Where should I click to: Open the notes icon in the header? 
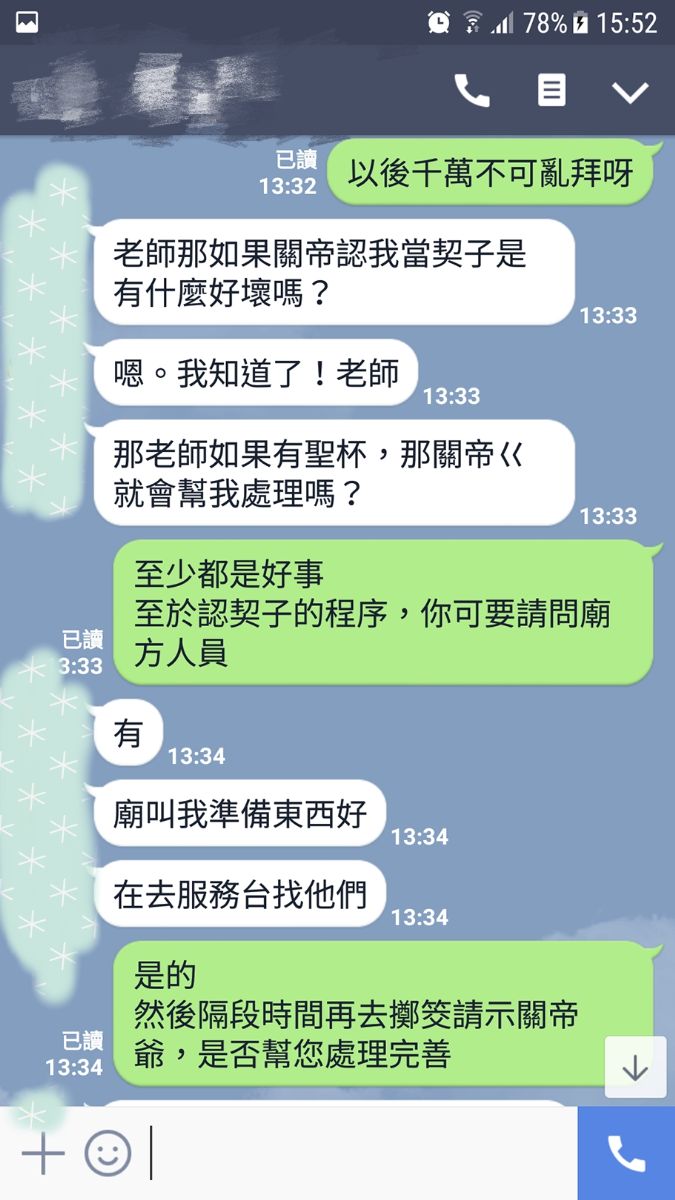tap(551, 91)
